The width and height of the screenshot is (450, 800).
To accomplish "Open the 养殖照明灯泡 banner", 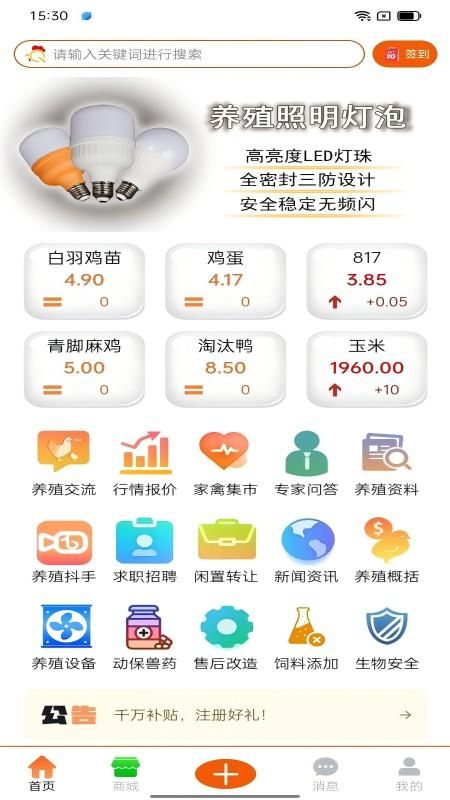I will [225, 155].
